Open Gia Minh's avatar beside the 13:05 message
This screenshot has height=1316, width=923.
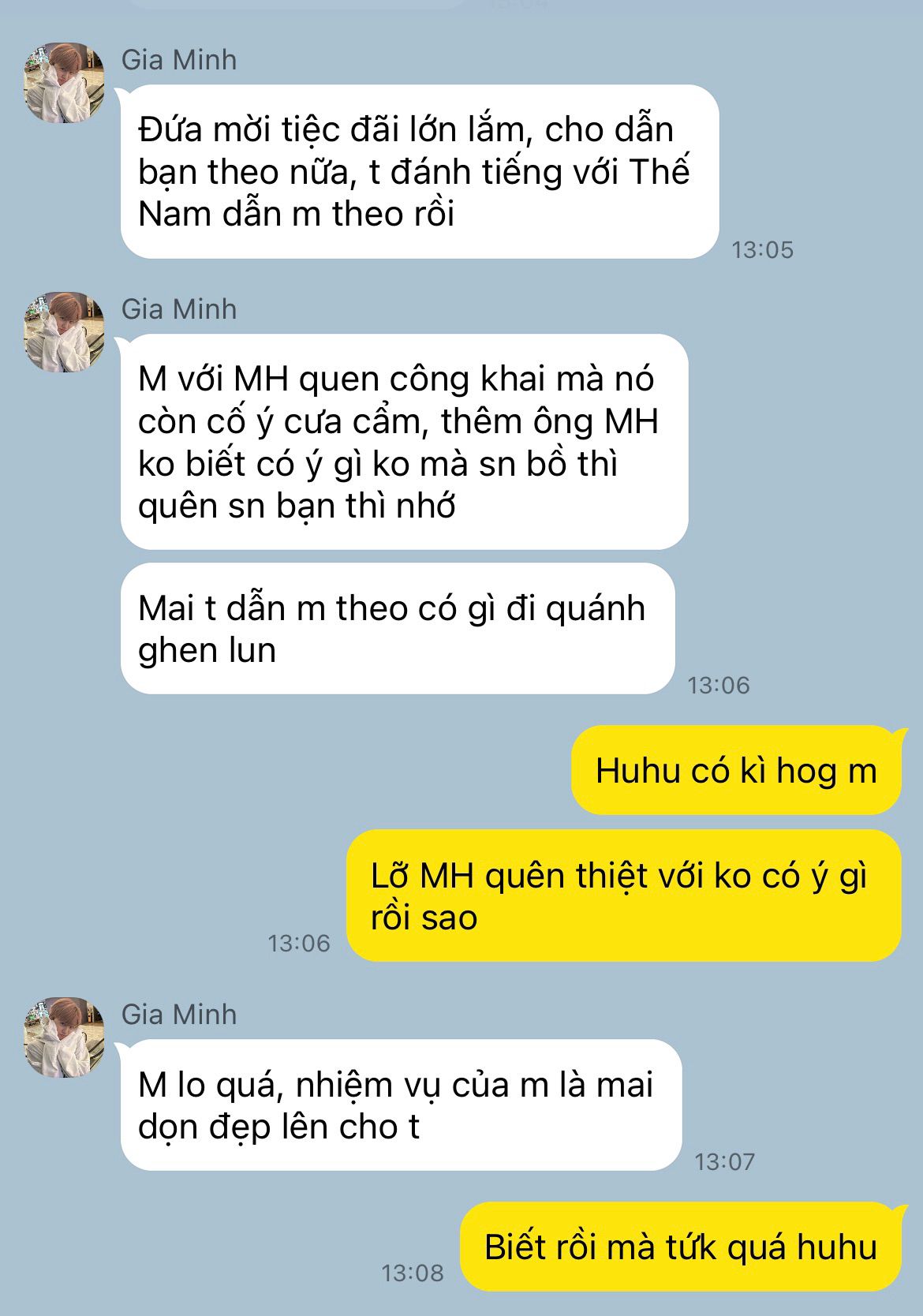tap(65, 83)
